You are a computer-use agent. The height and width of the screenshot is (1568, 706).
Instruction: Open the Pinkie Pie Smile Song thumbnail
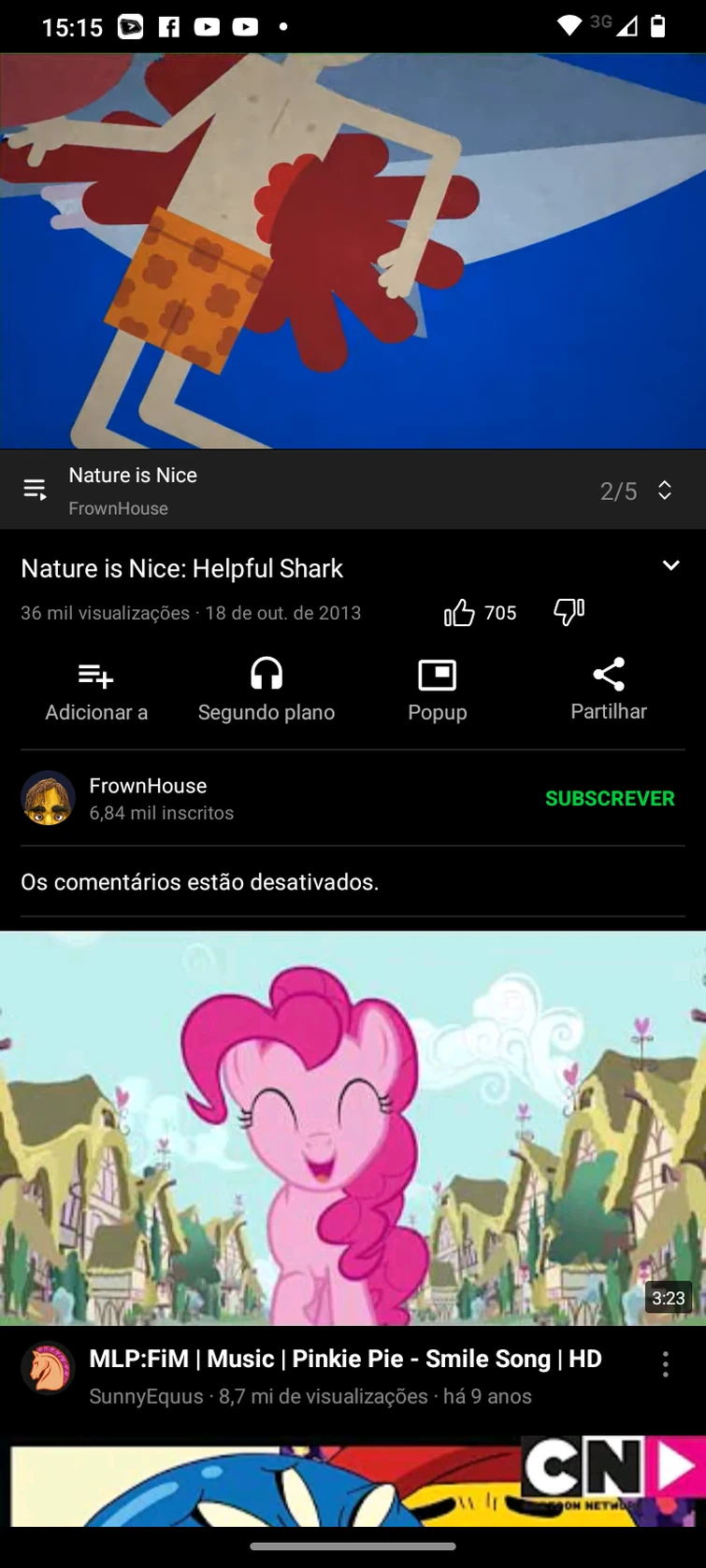pos(353,1126)
